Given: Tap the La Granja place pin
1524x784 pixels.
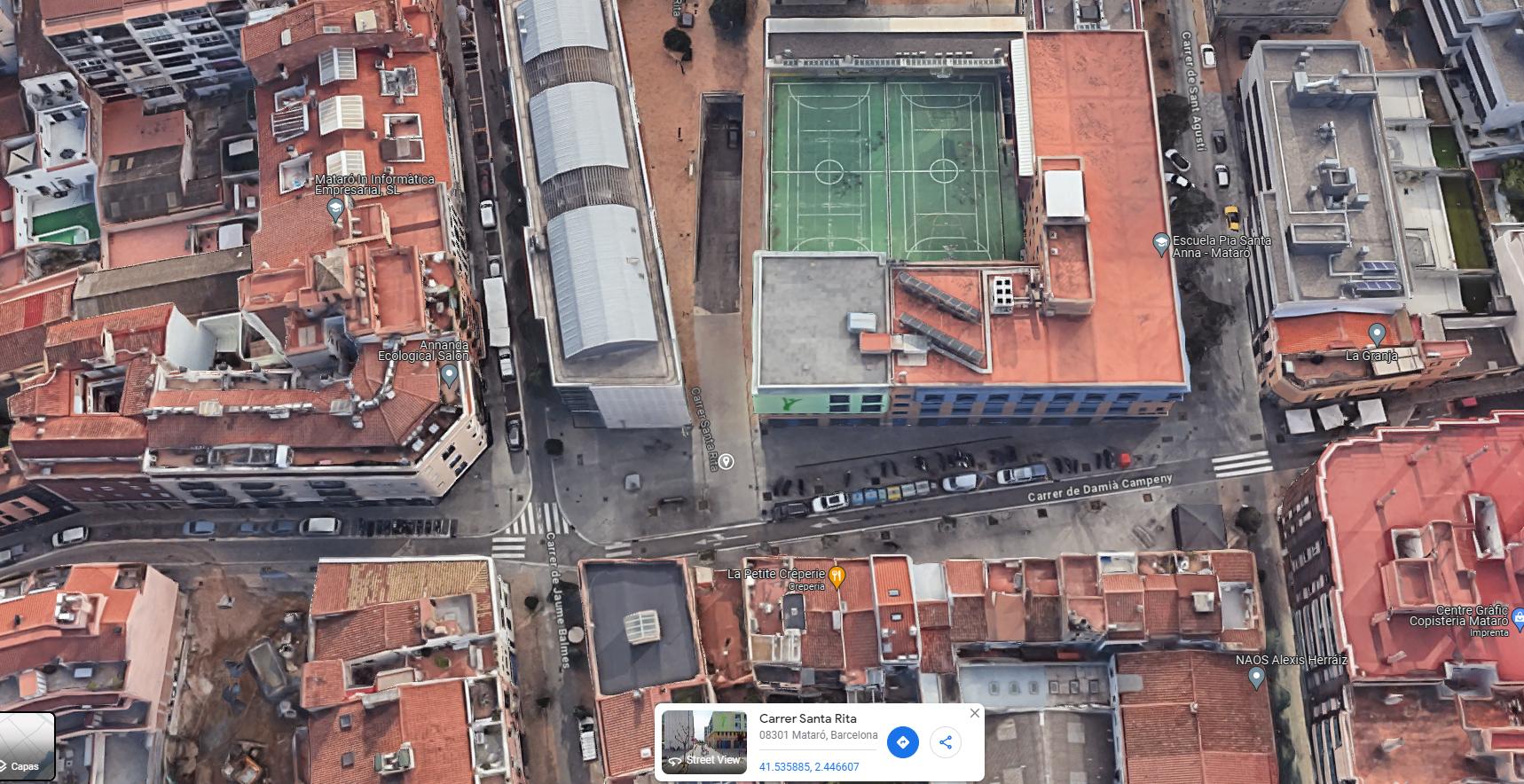Looking at the screenshot, I should (1376, 334).
